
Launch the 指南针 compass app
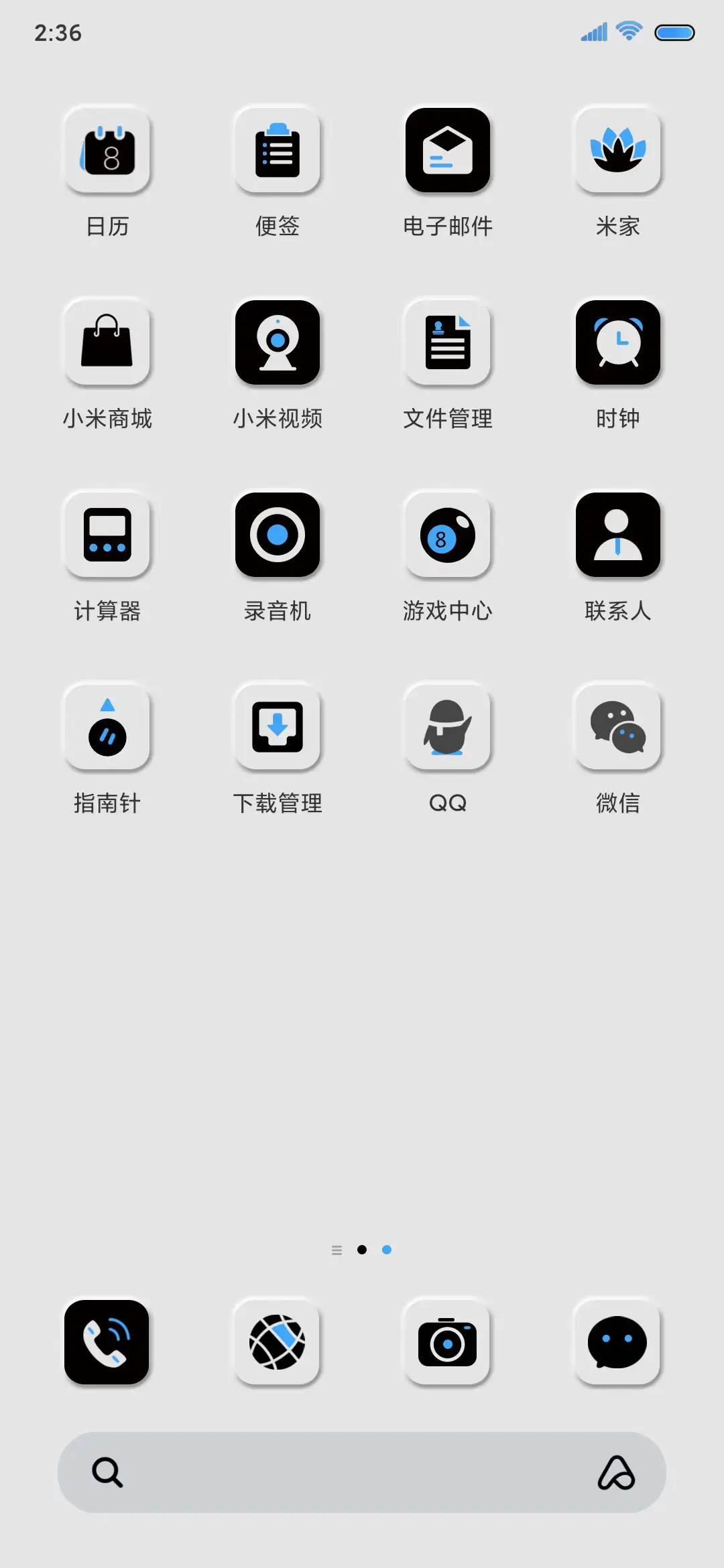107,727
